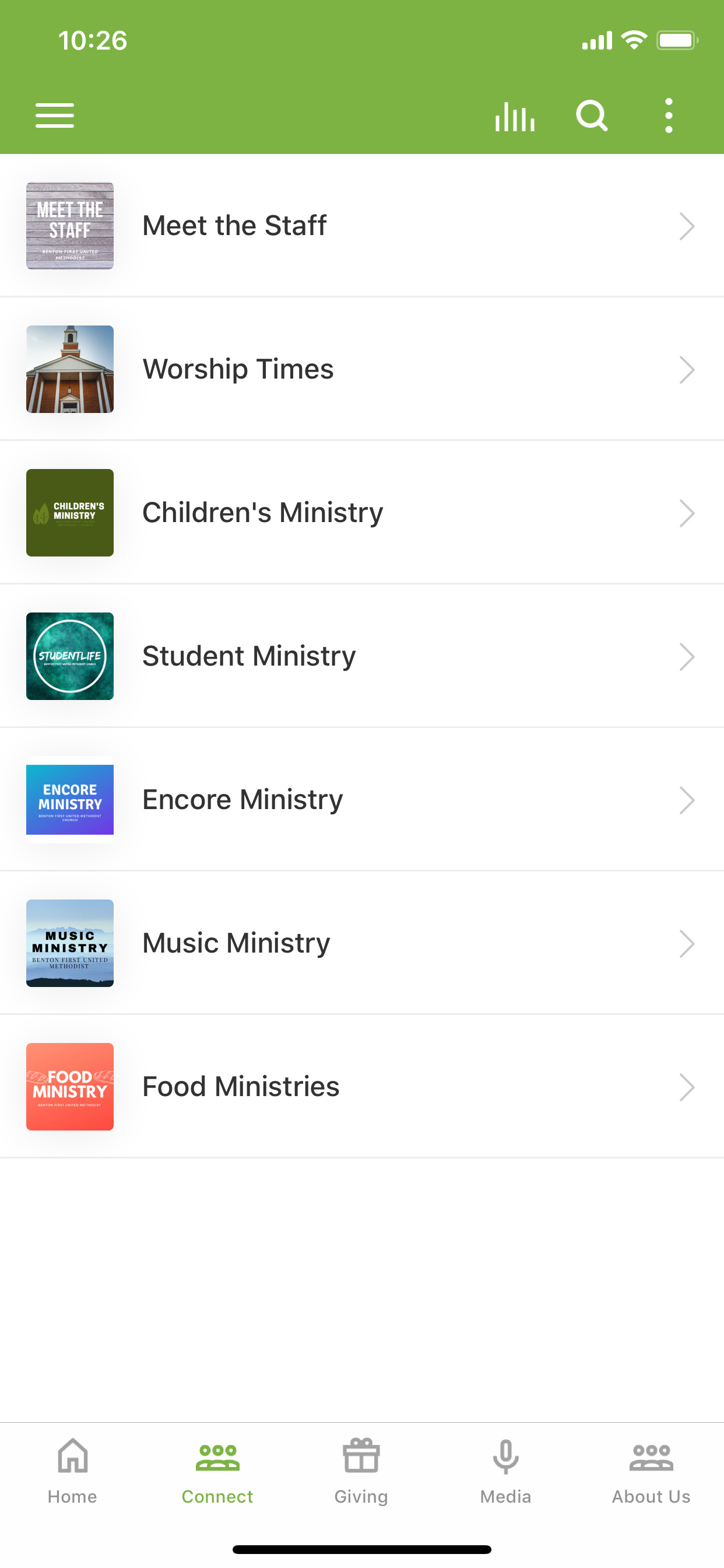Select the Connect tab
Image resolution: width=724 pixels, height=1568 pixels.
pyautogui.click(x=217, y=1471)
